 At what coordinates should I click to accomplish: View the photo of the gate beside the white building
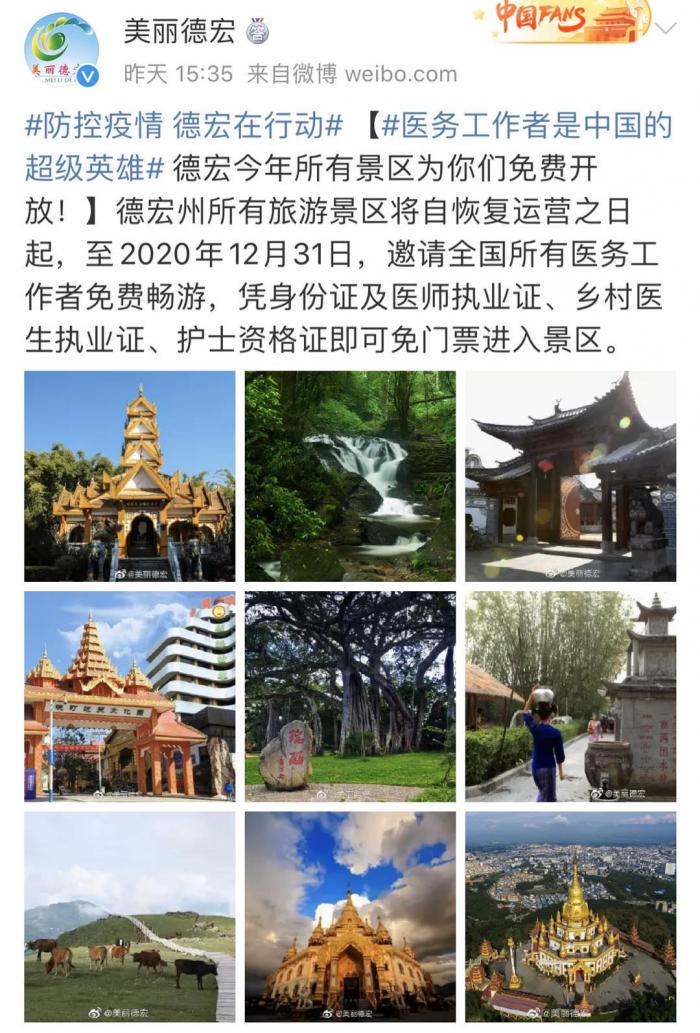pyautogui.click(x=130, y=696)
